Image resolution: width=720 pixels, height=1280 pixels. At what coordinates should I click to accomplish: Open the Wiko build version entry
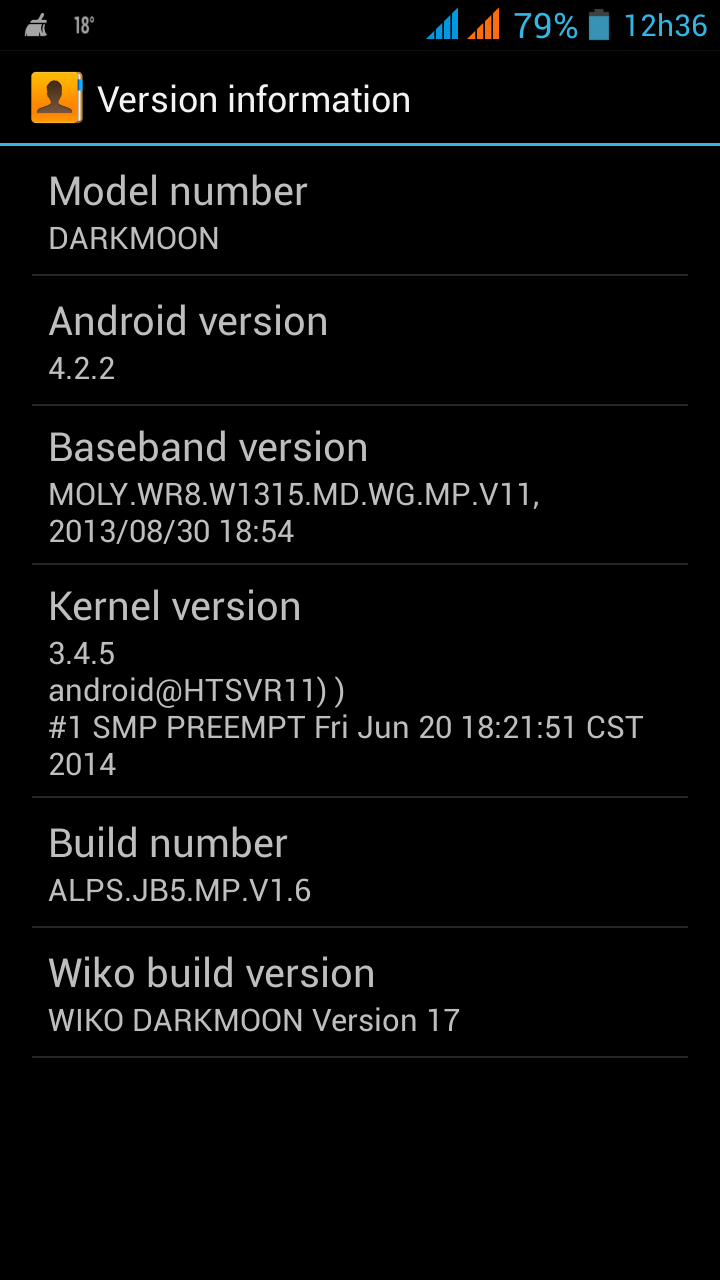click(x=360, y=992)
